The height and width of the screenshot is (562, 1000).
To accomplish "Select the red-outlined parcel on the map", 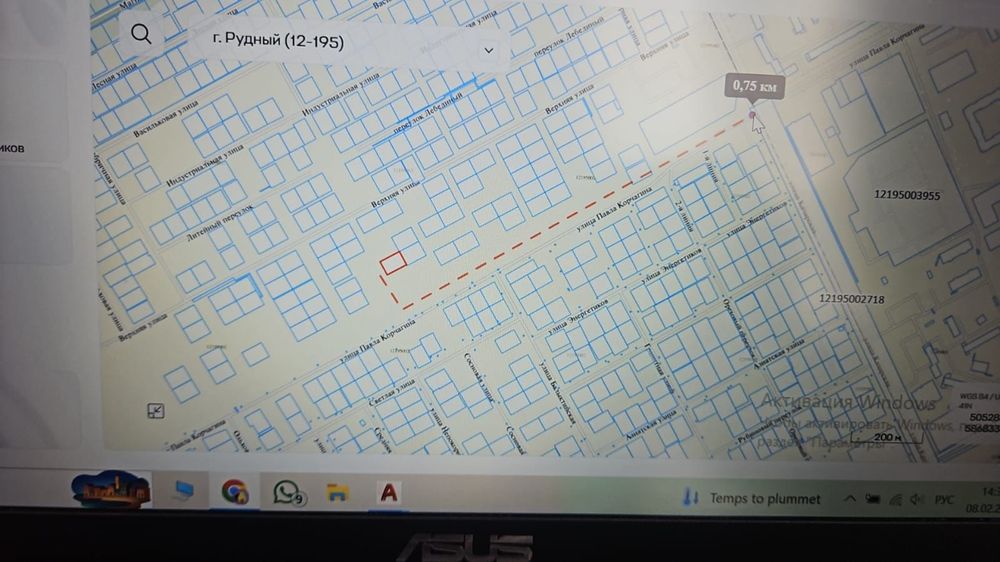I will 394,262.
